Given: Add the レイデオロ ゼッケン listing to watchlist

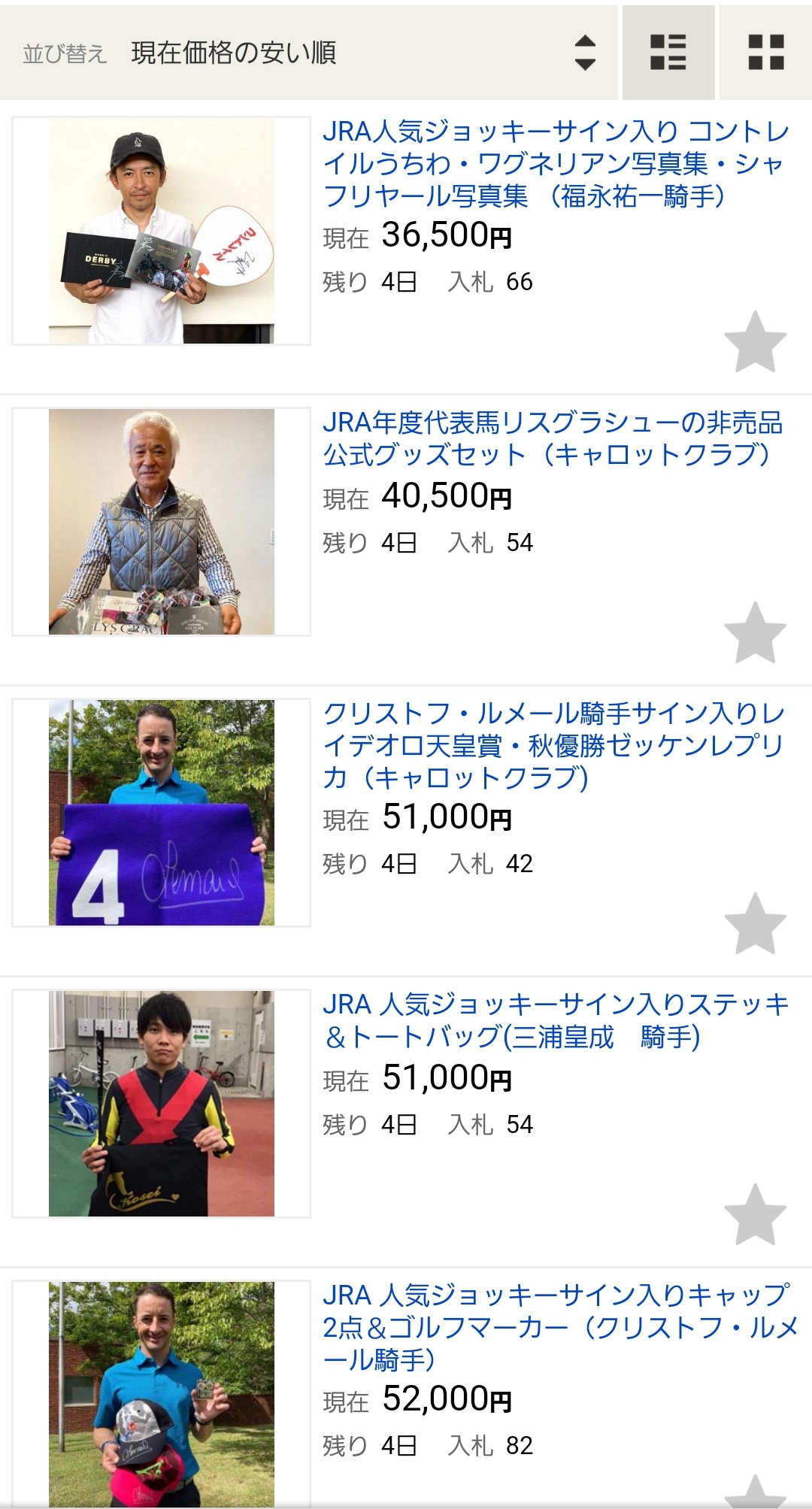Looking at the screenshot, I should [x=755, y=924].
